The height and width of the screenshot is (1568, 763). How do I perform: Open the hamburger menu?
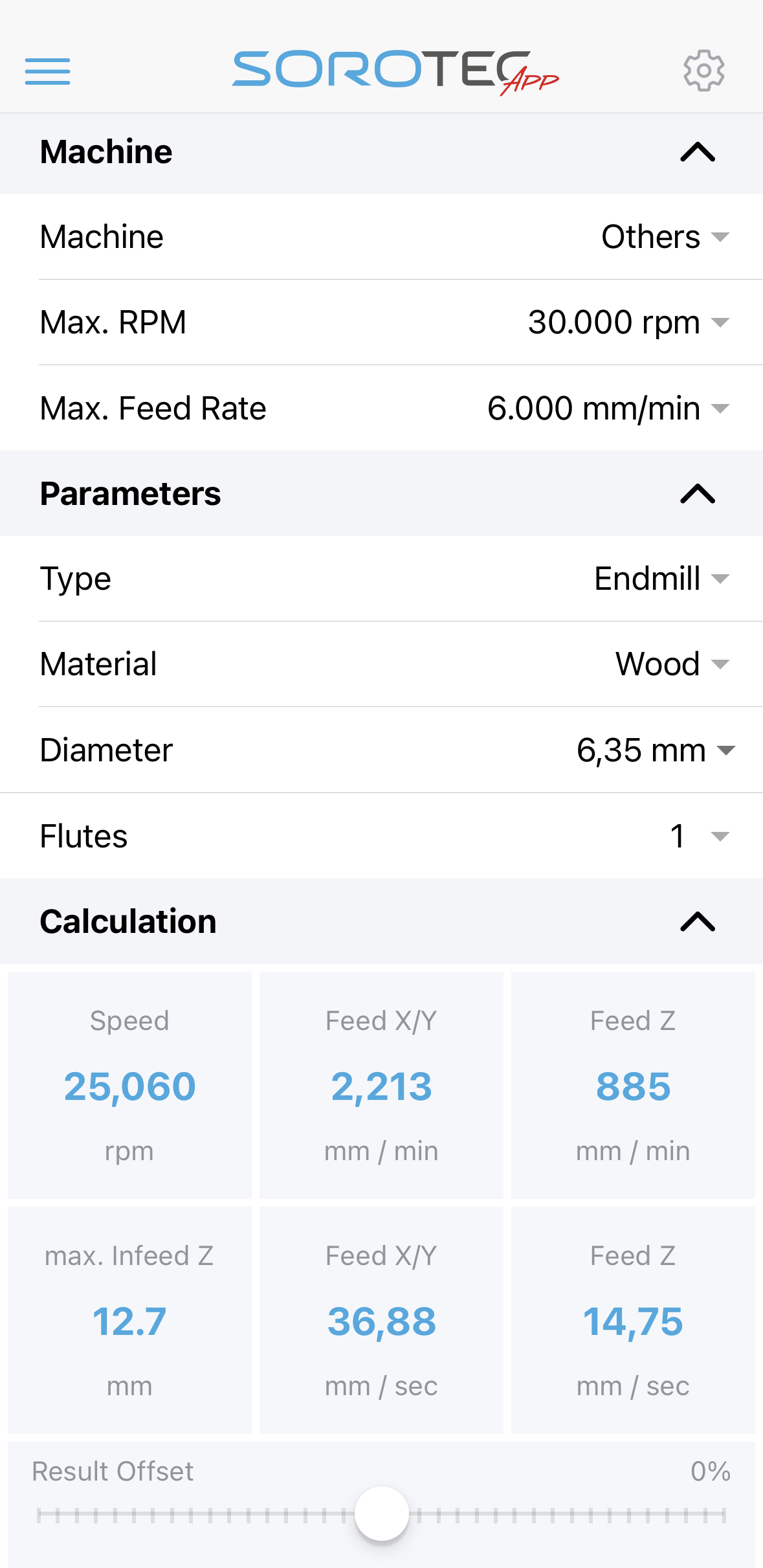point(47,71)
